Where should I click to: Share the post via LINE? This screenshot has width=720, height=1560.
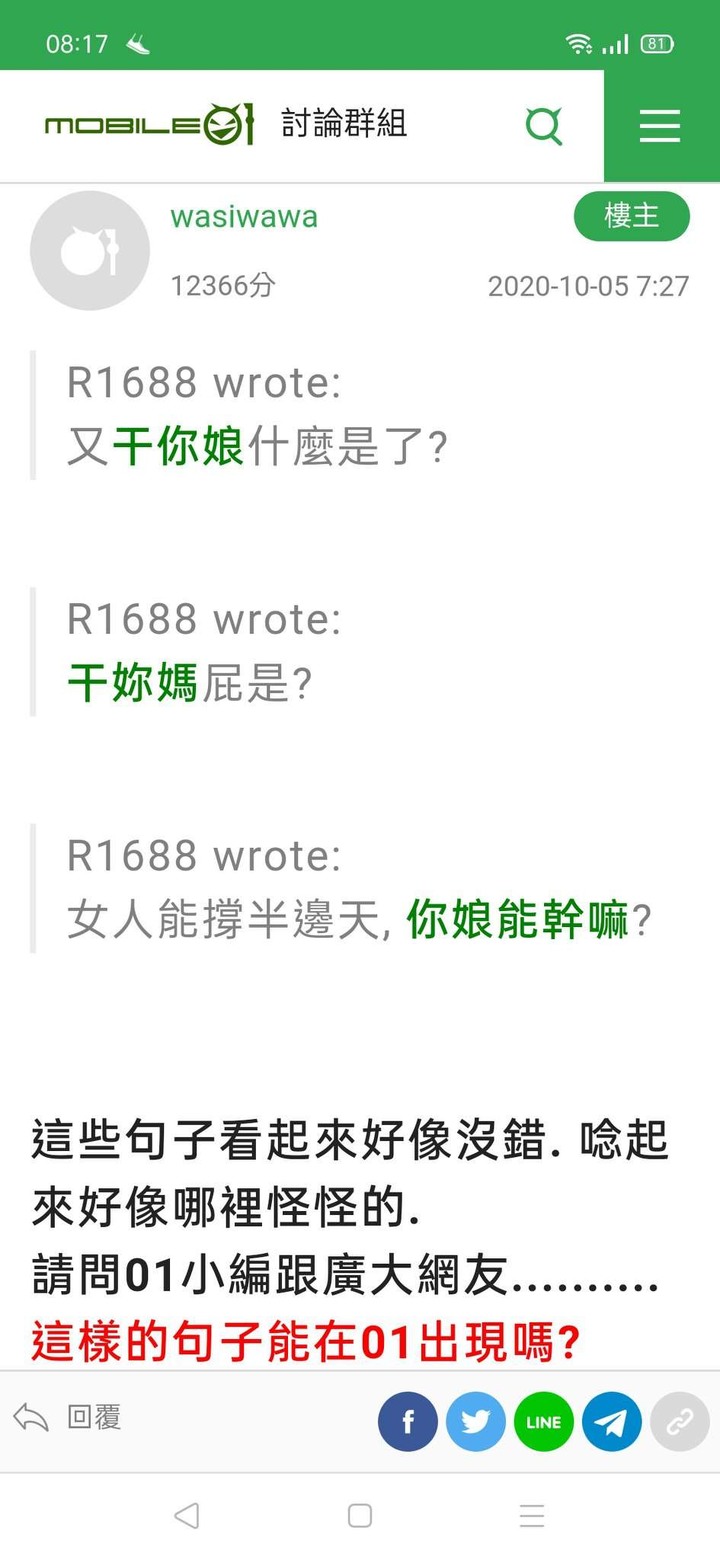pos(544,1422)
